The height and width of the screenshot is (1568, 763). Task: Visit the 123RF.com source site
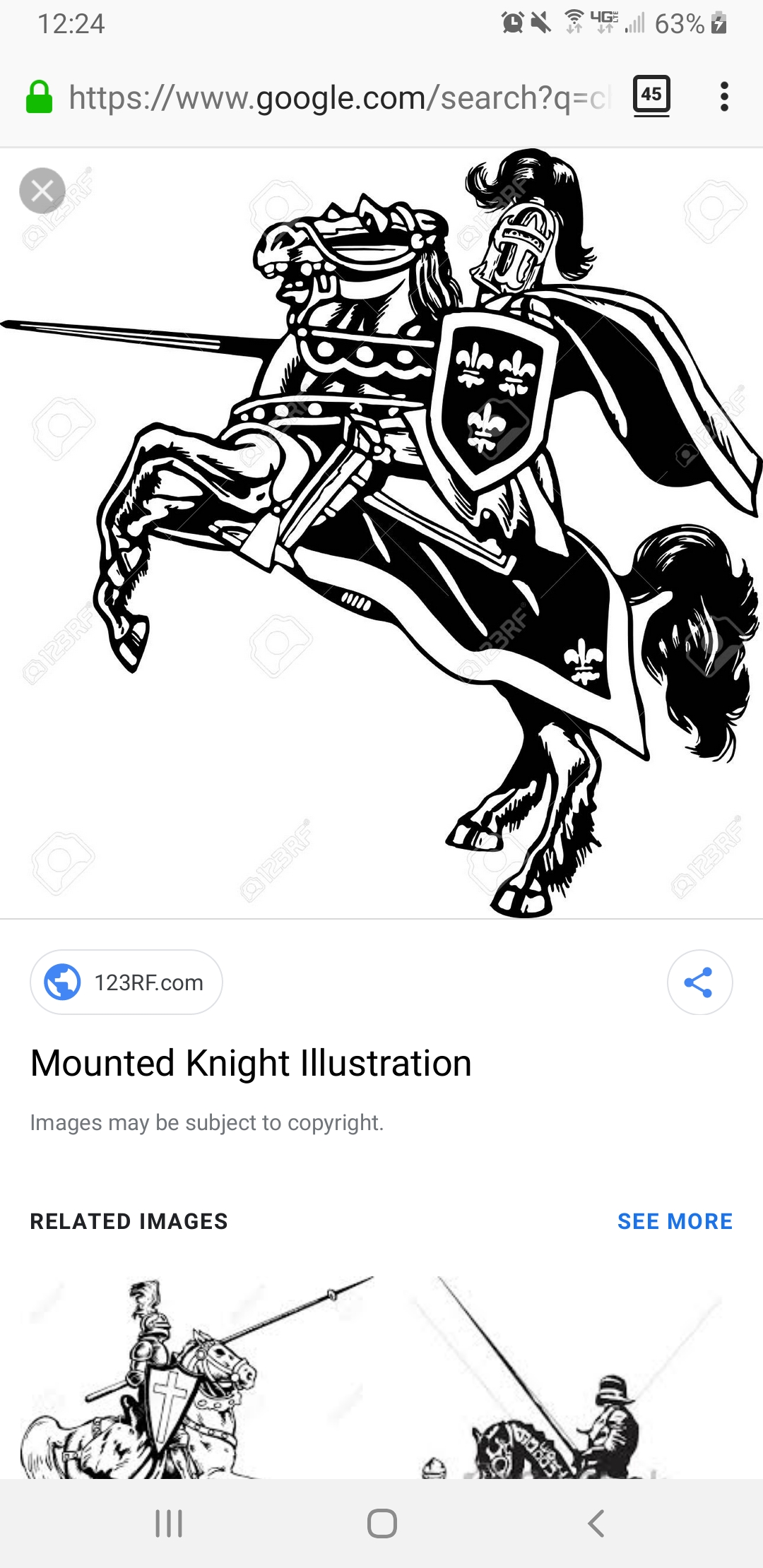pyautogui.click(x=126, y=982)
